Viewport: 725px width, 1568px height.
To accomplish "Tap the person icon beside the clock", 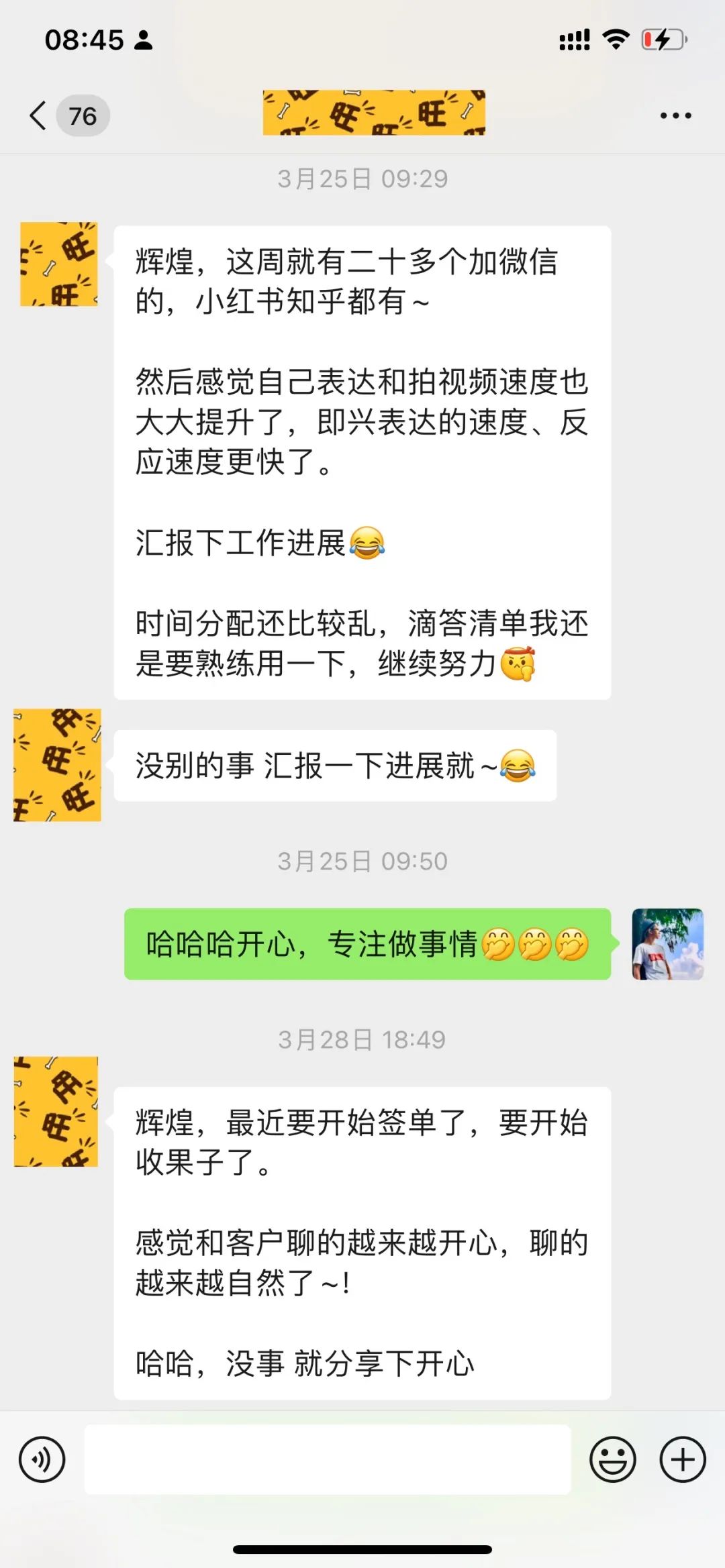I will pos(143,40).
